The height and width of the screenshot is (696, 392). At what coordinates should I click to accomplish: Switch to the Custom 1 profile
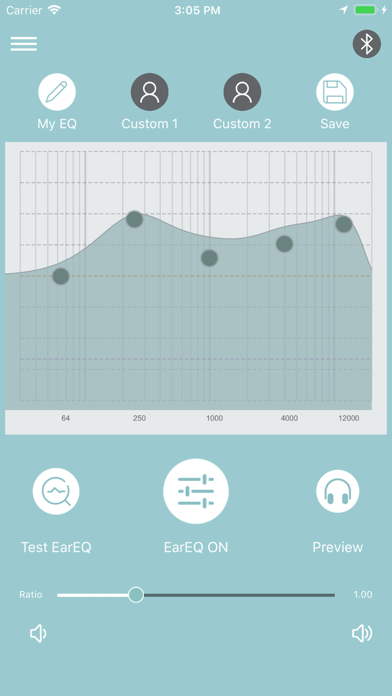tap(150, 92)
